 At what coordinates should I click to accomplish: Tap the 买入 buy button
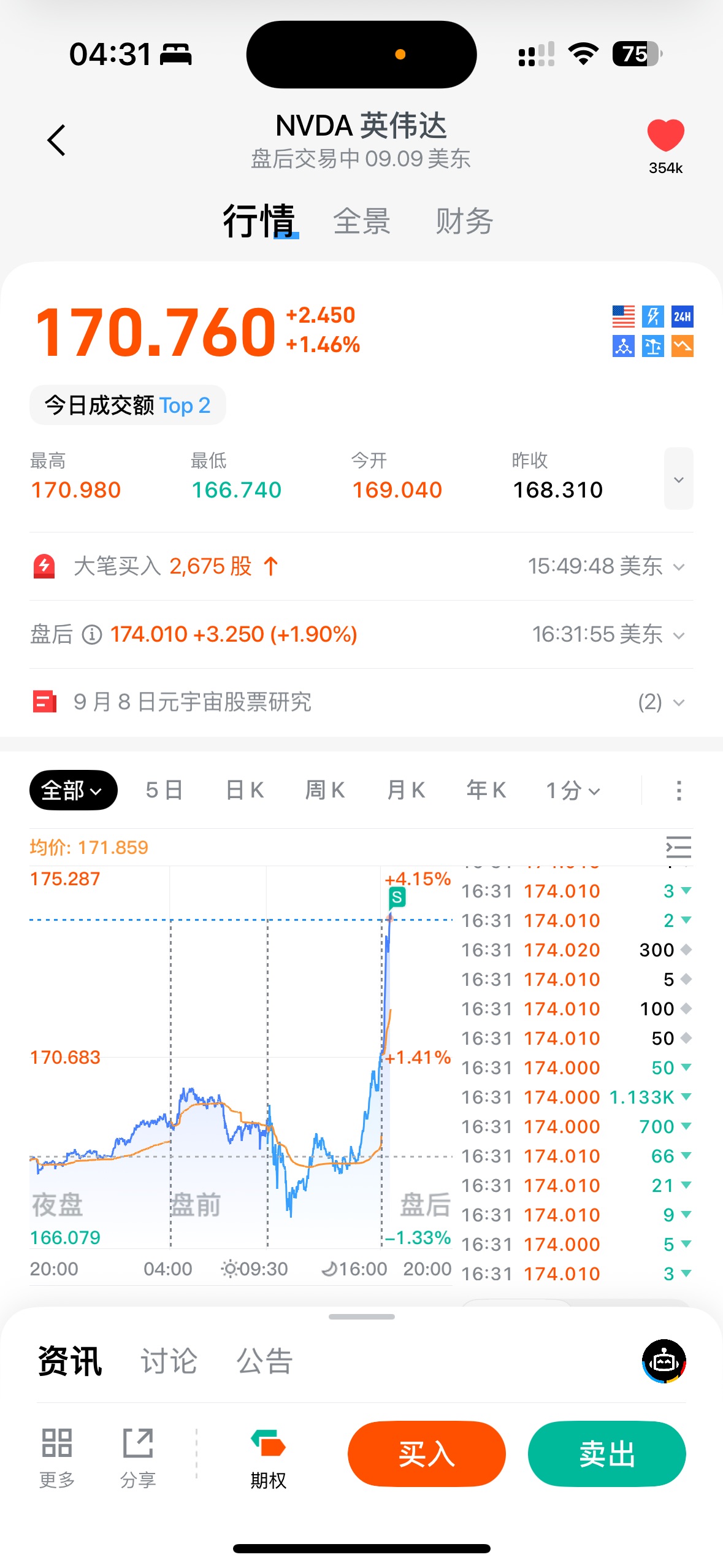427,1454
